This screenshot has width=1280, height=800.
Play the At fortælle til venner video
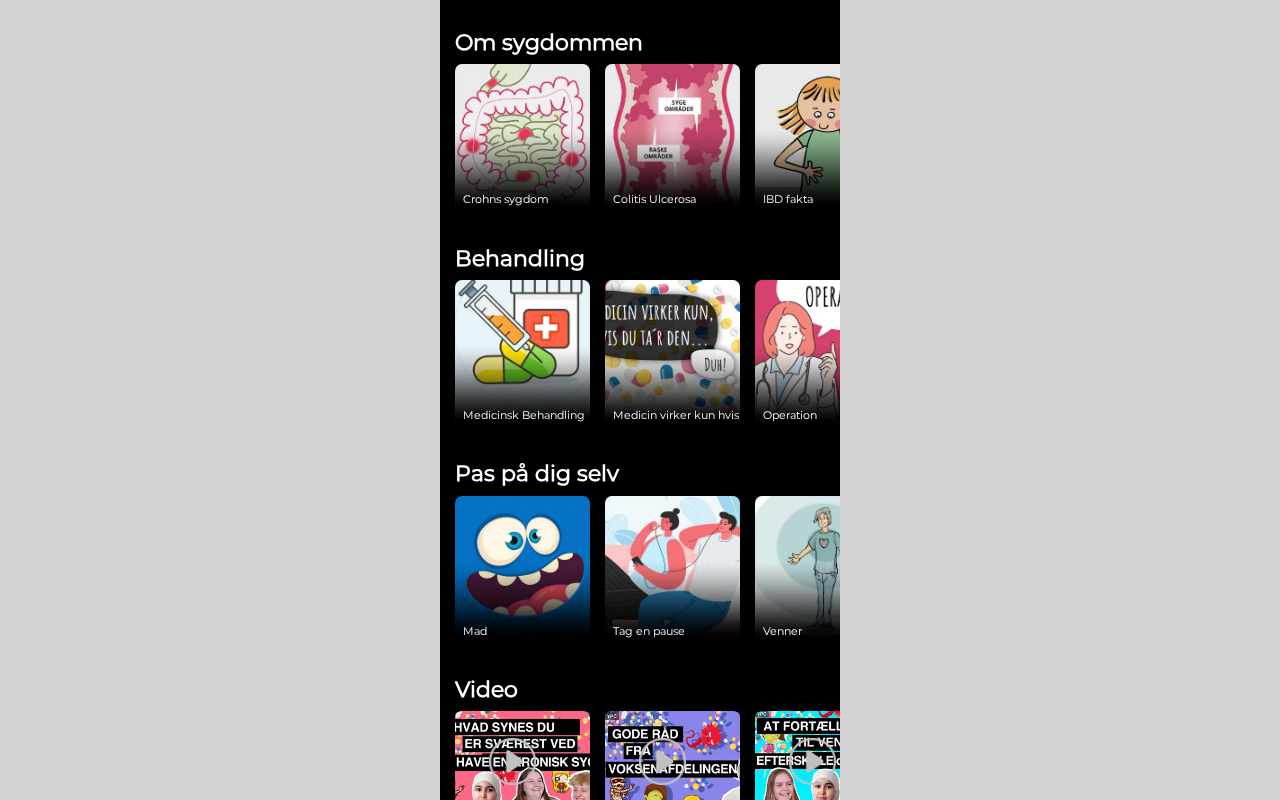coord(812,760)
